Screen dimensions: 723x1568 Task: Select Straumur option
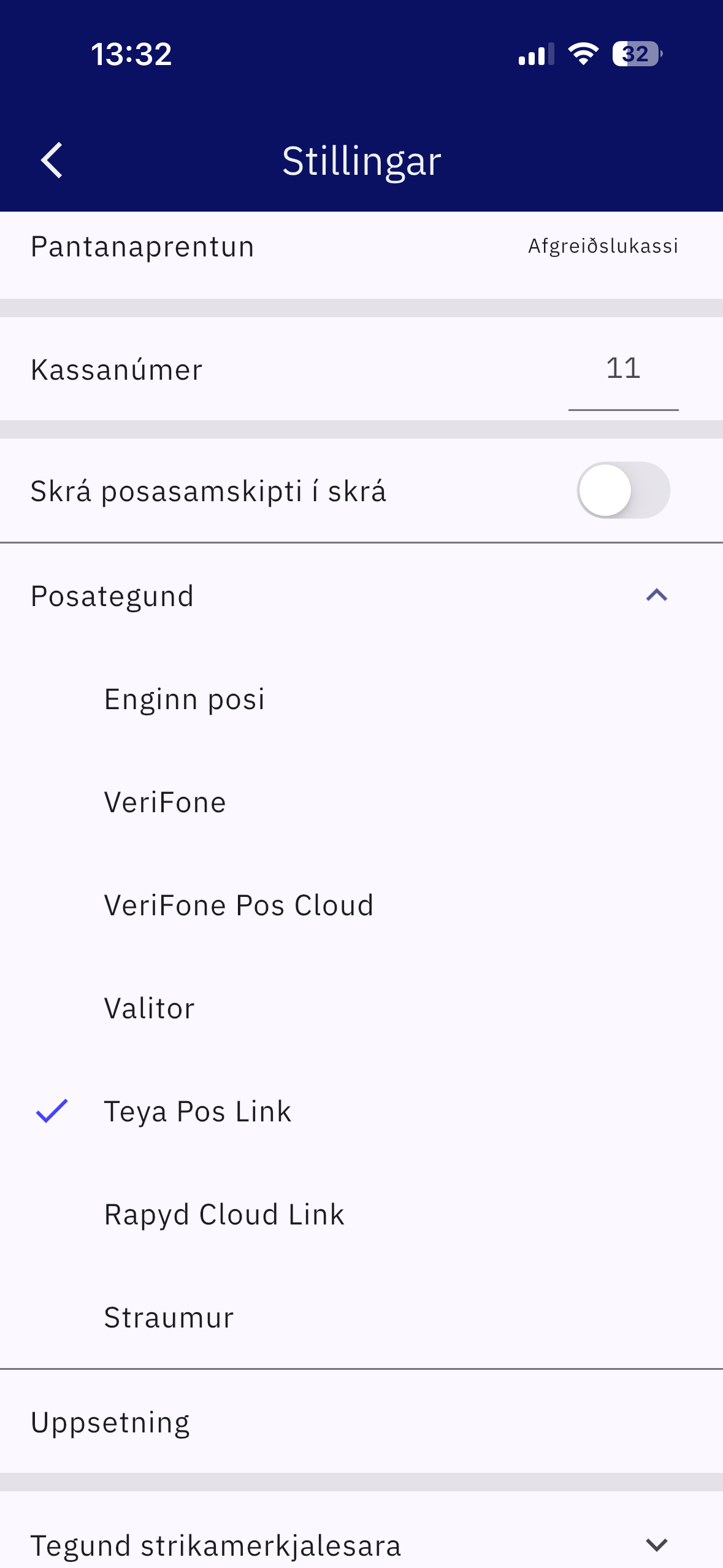click(169, 1318)
